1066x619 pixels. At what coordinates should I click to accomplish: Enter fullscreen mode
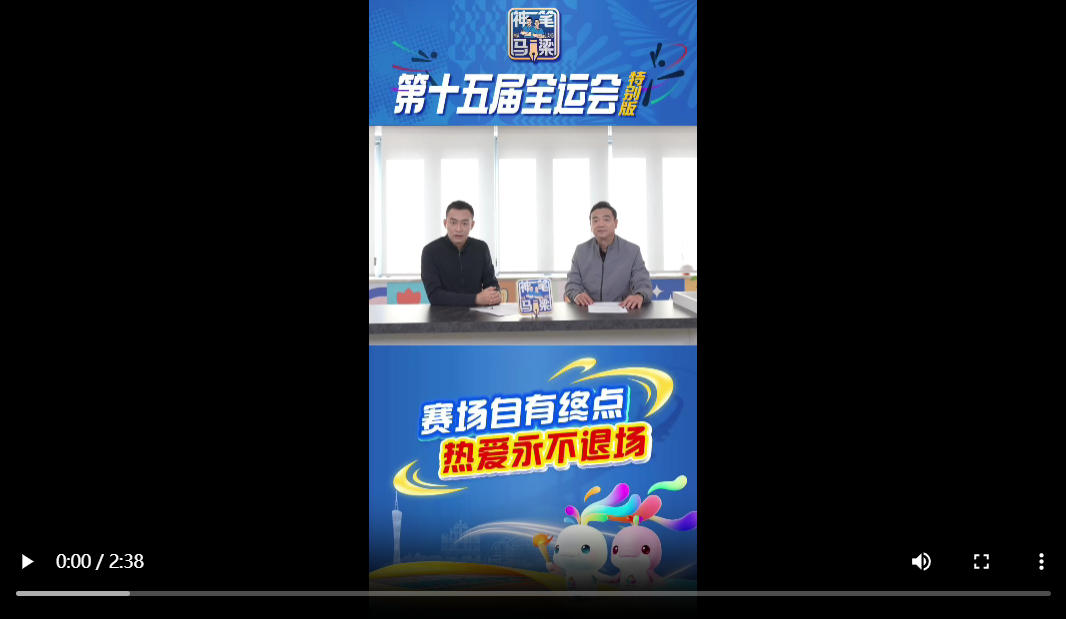click(981, 562)
